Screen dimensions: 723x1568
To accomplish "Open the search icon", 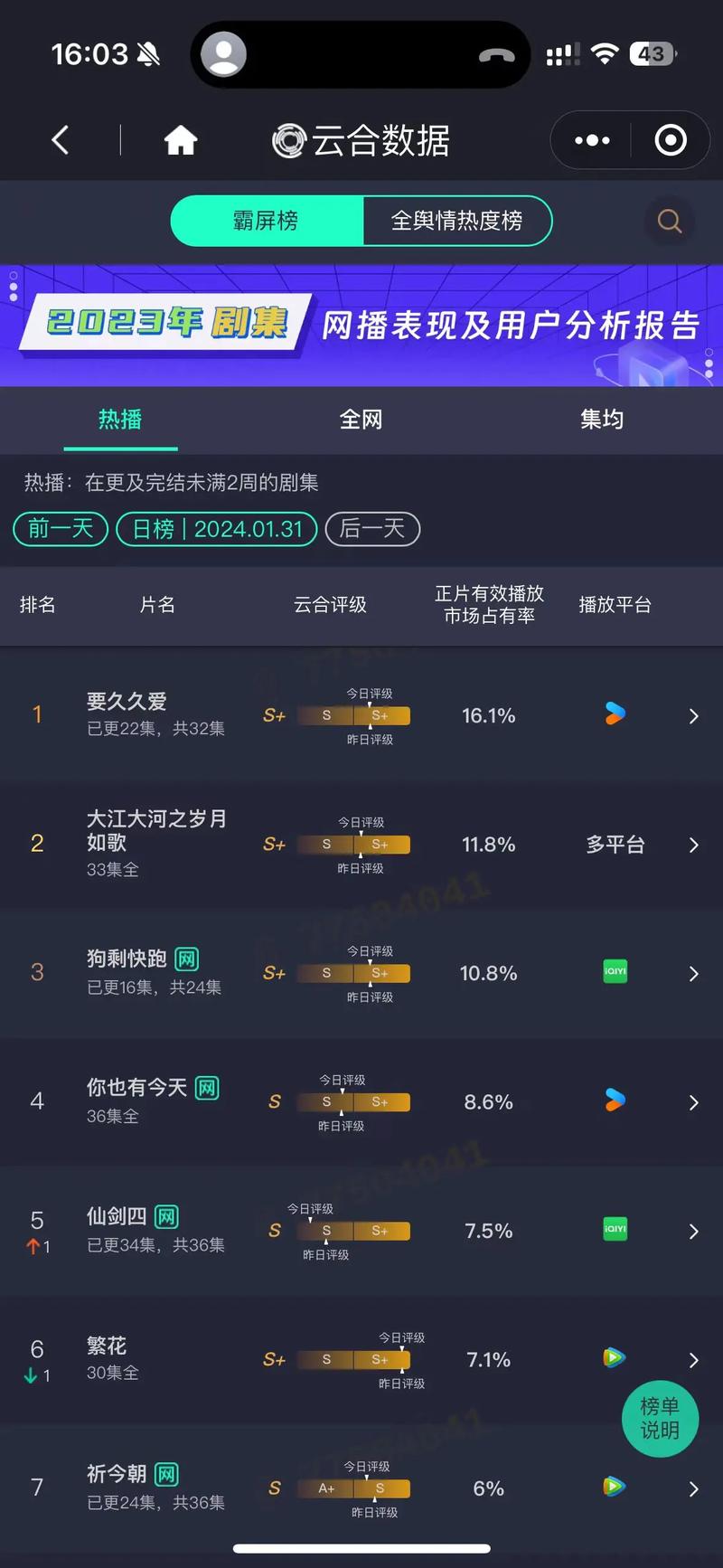I will [670, 221].
